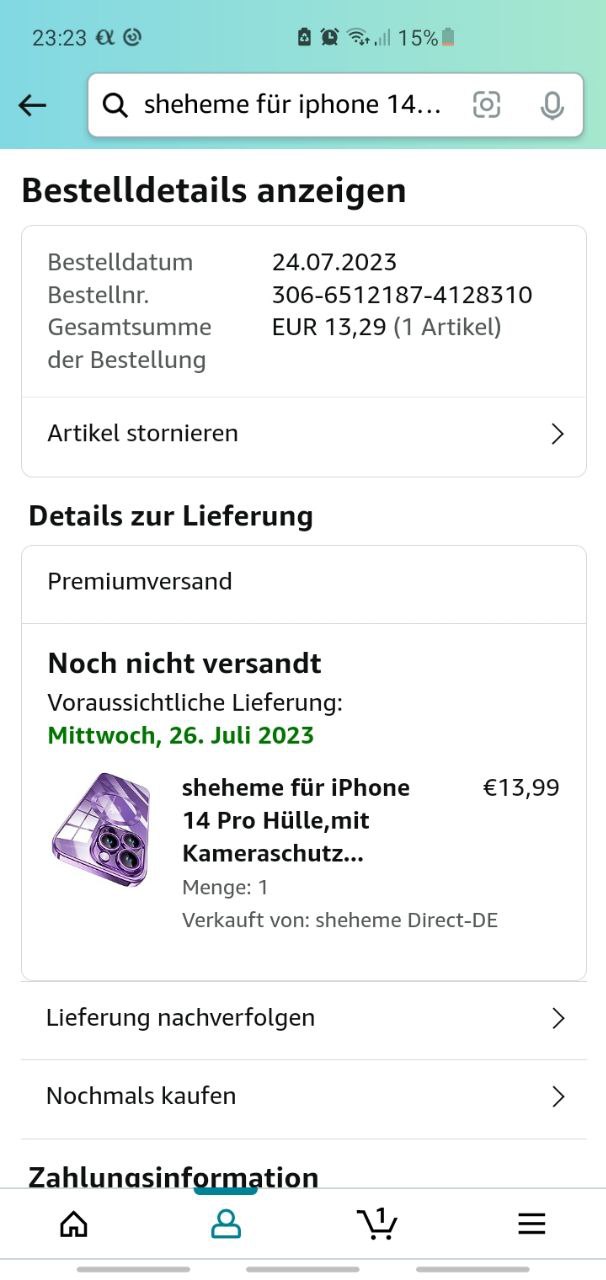Open the sheheme iPhone 14 Pro Hülle product
Screen dimensions: 606x1280
296,820
